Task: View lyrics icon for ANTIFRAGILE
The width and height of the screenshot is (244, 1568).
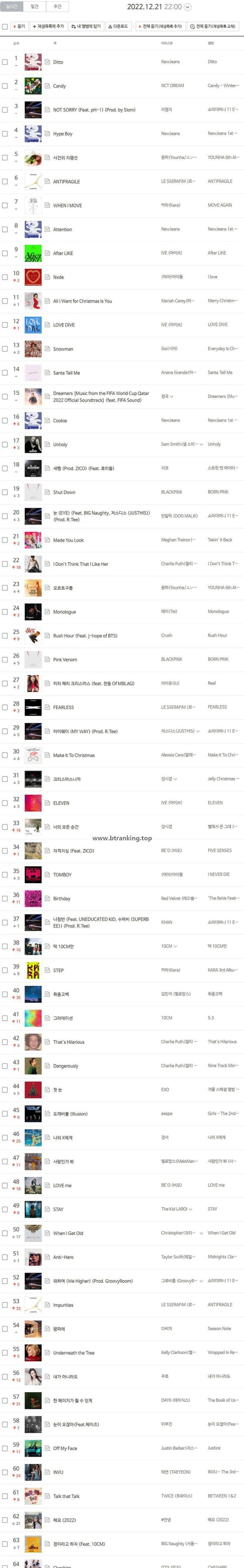Action: 48,182
